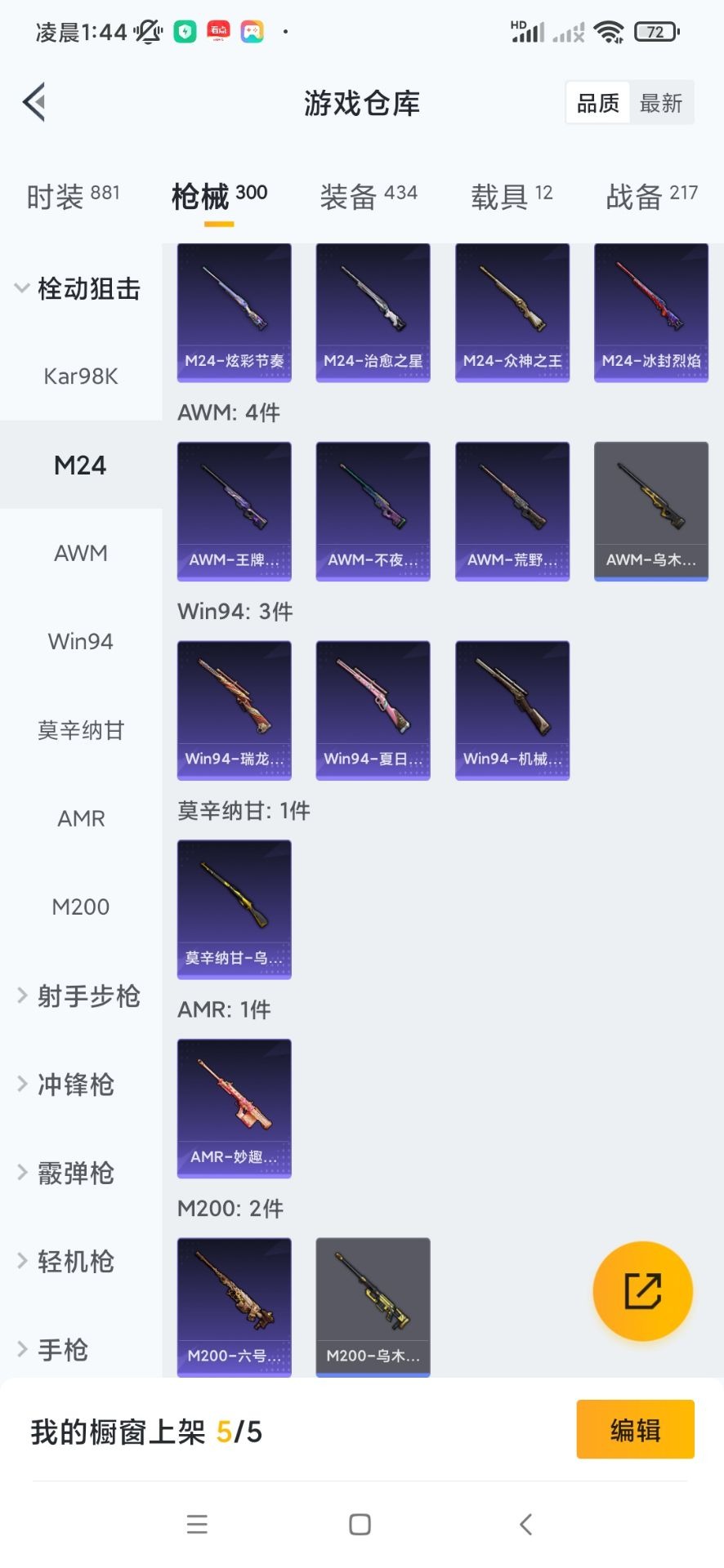Open the Win94-瑞龙 skin card
Image resolution: width=724 pixels, height=1568 pixels.
(x=234, y=710)
